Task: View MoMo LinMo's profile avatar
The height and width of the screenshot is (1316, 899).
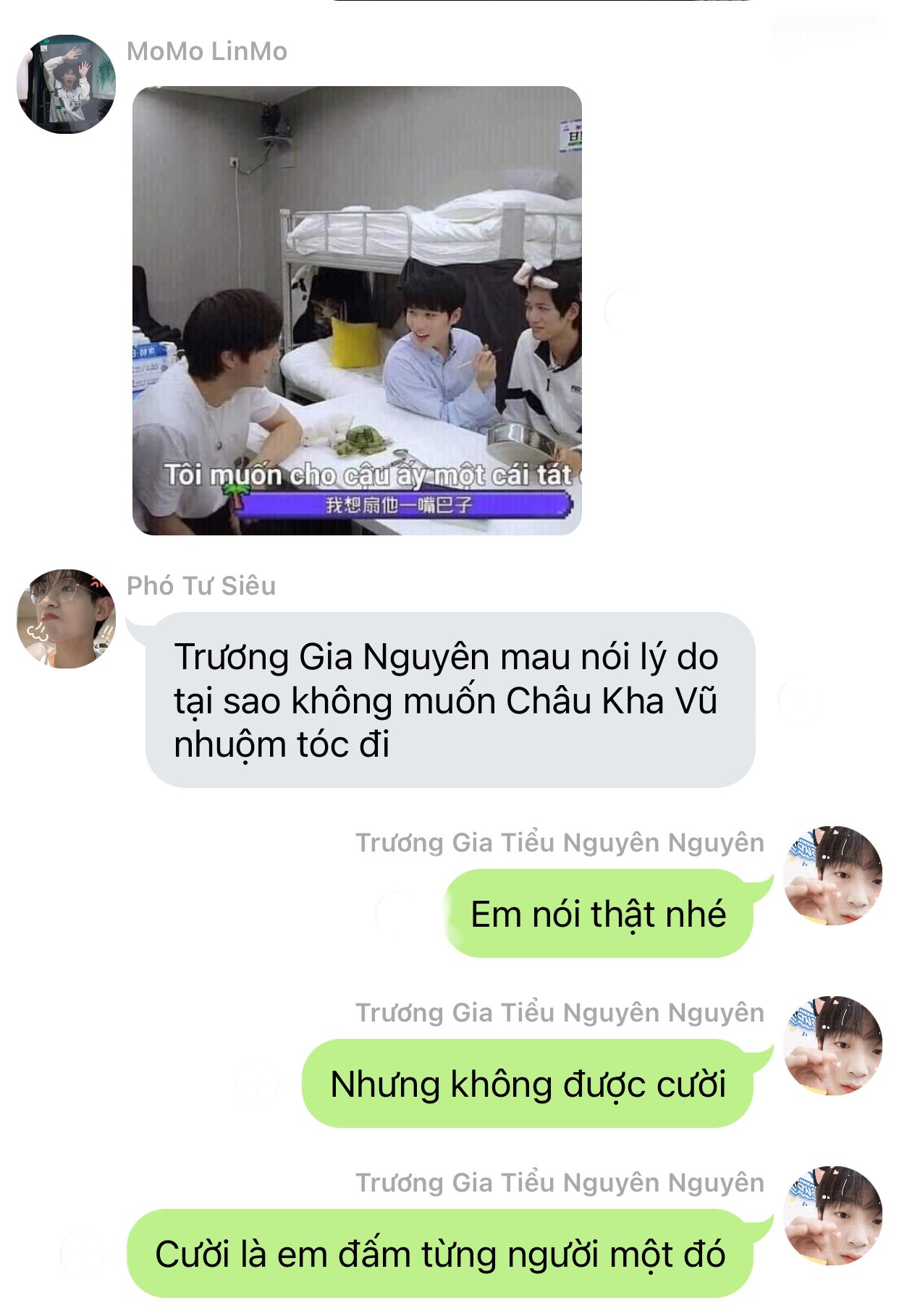Action: point(66,84)
